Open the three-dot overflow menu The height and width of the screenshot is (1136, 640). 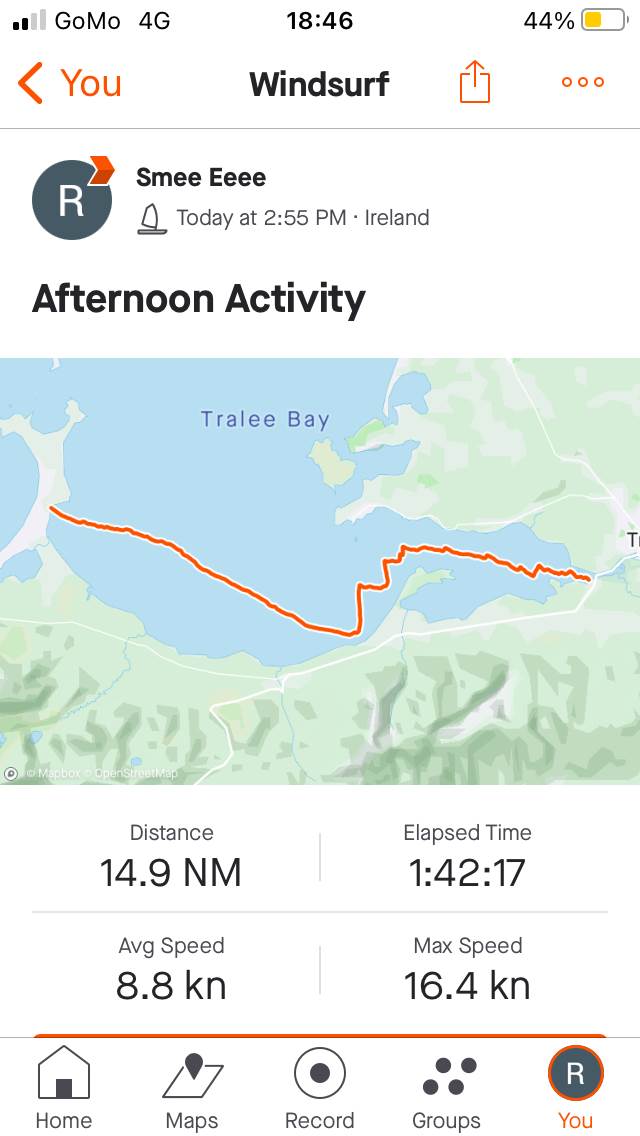(582, 82)
